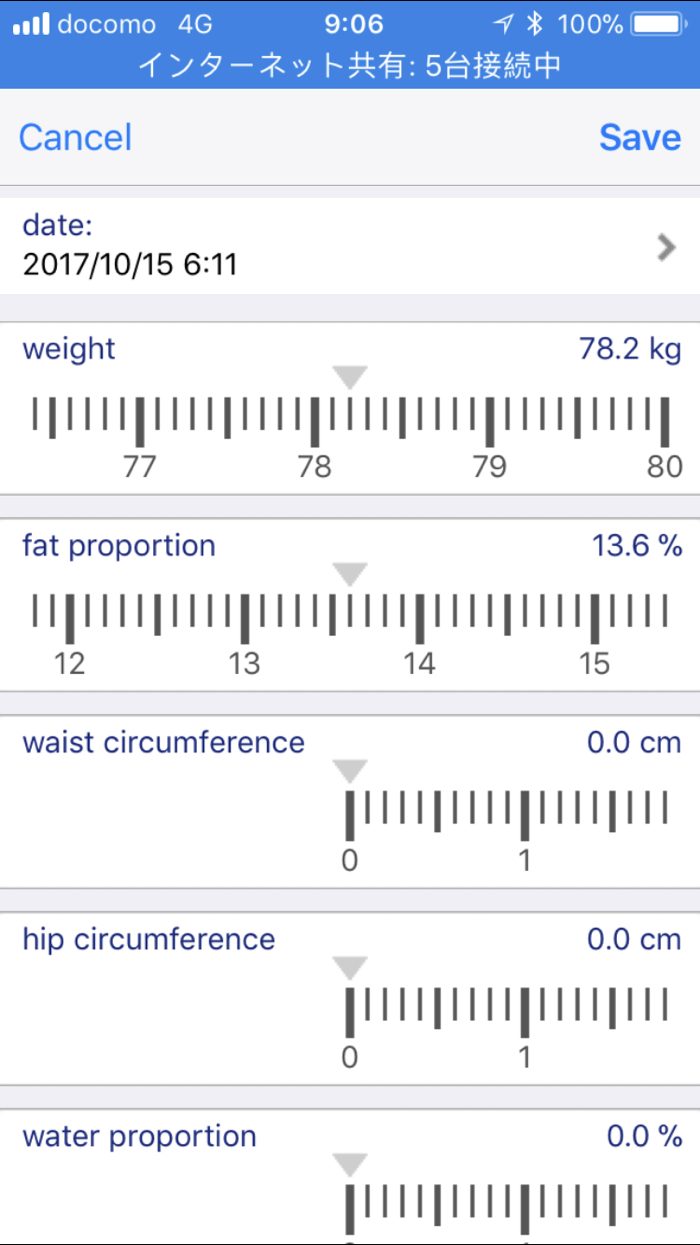Open the Internet sharing status banner
Viewport: 700px width, 1245px height.
pyautogui.click(x=350, y=66)
